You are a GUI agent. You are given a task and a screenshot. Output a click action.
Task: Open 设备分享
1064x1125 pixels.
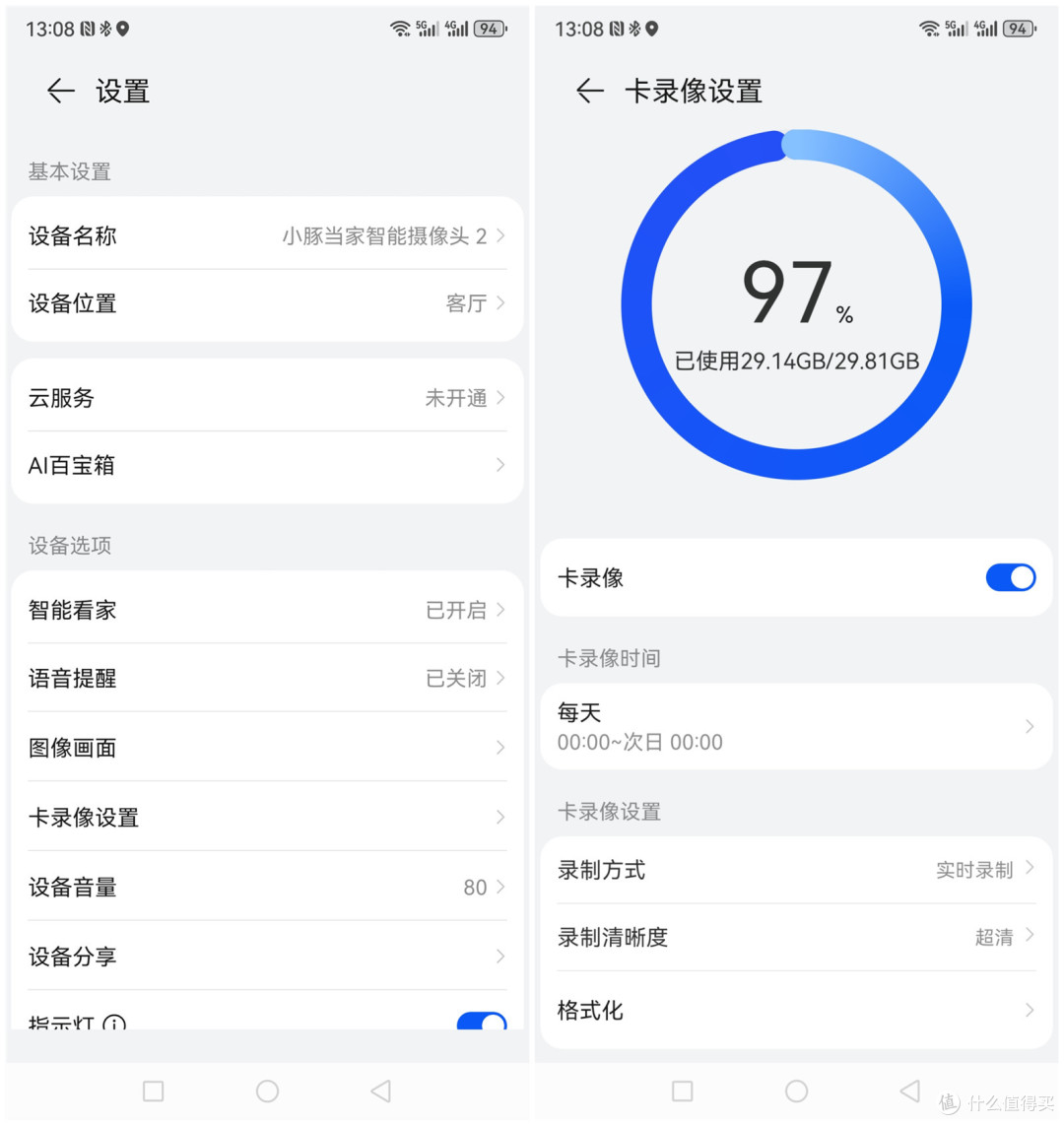coord(266,956)
